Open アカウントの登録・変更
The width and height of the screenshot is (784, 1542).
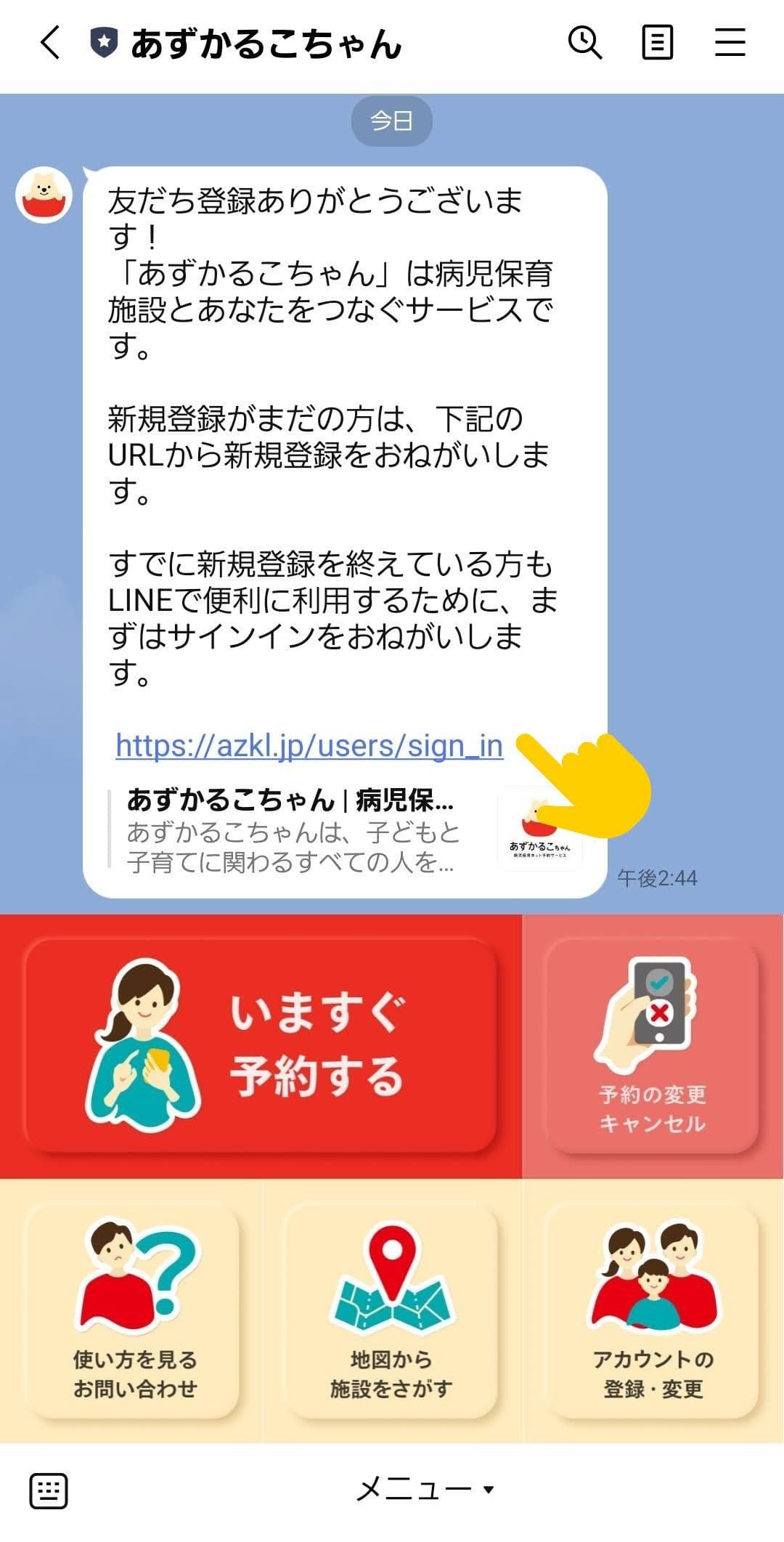[652, 1312]
